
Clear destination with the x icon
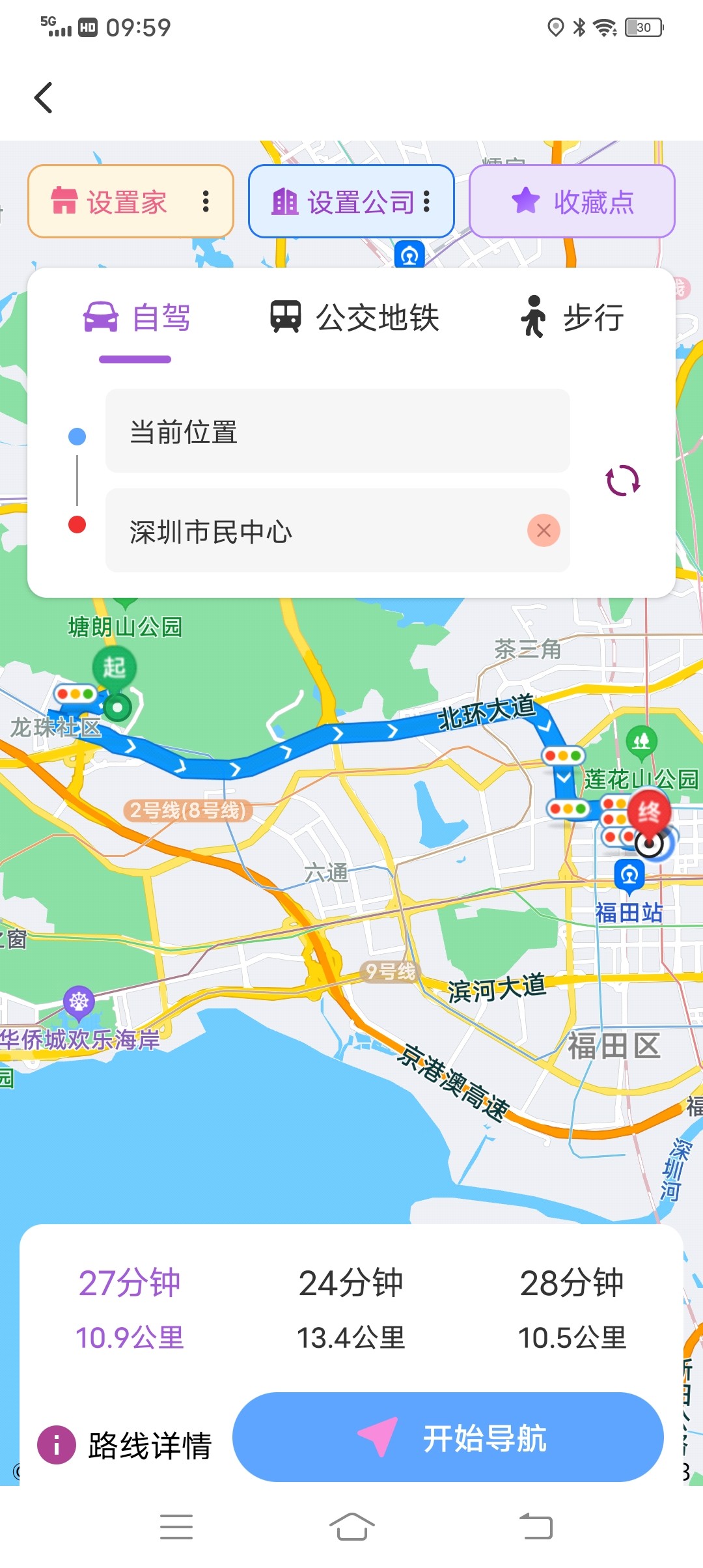pyautogui.click(x=543, y=531)
